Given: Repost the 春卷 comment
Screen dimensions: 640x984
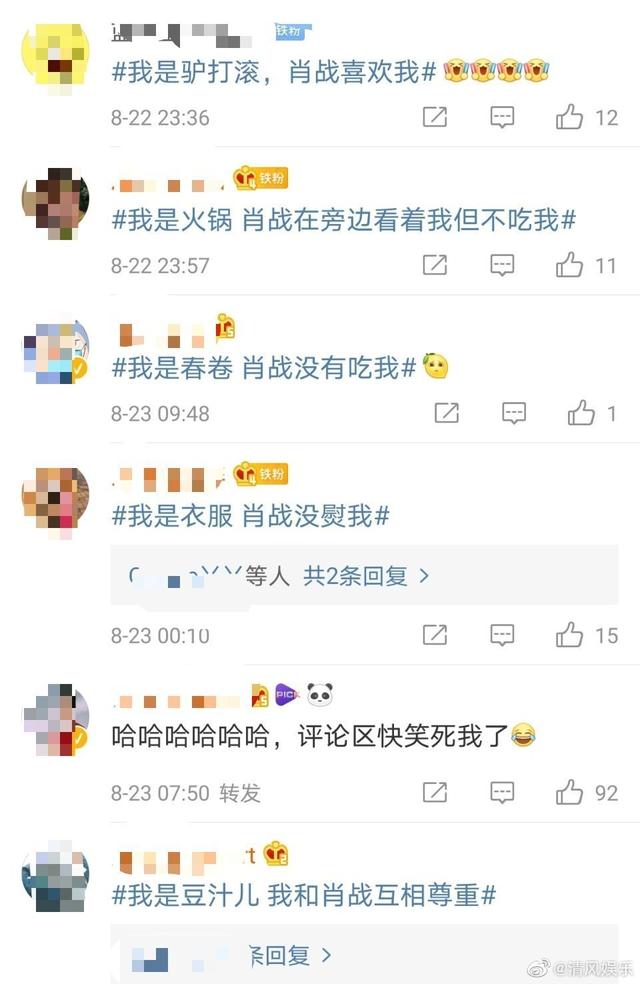Looking at the screenshot, I should 447,412.
